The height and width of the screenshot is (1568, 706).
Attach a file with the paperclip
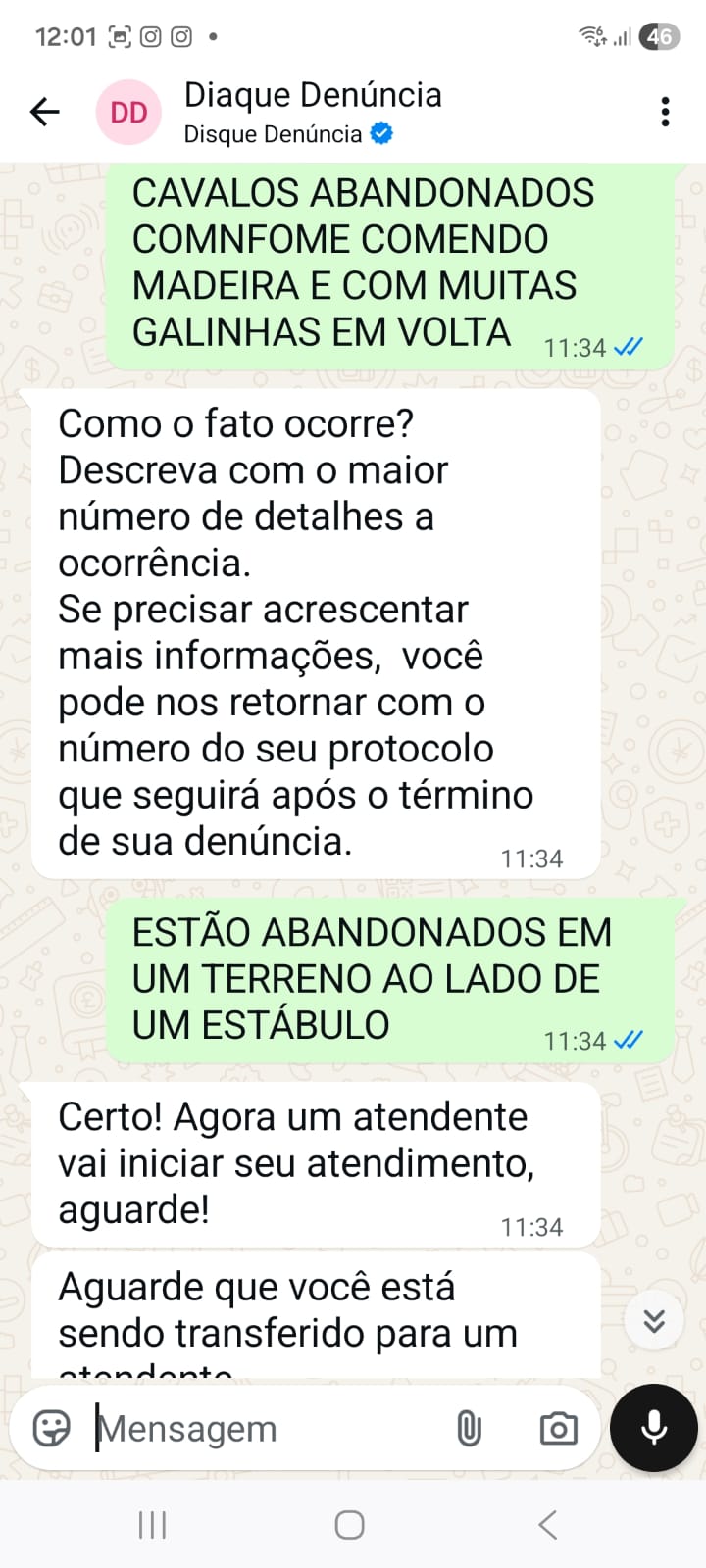[x=470, y=1429]
